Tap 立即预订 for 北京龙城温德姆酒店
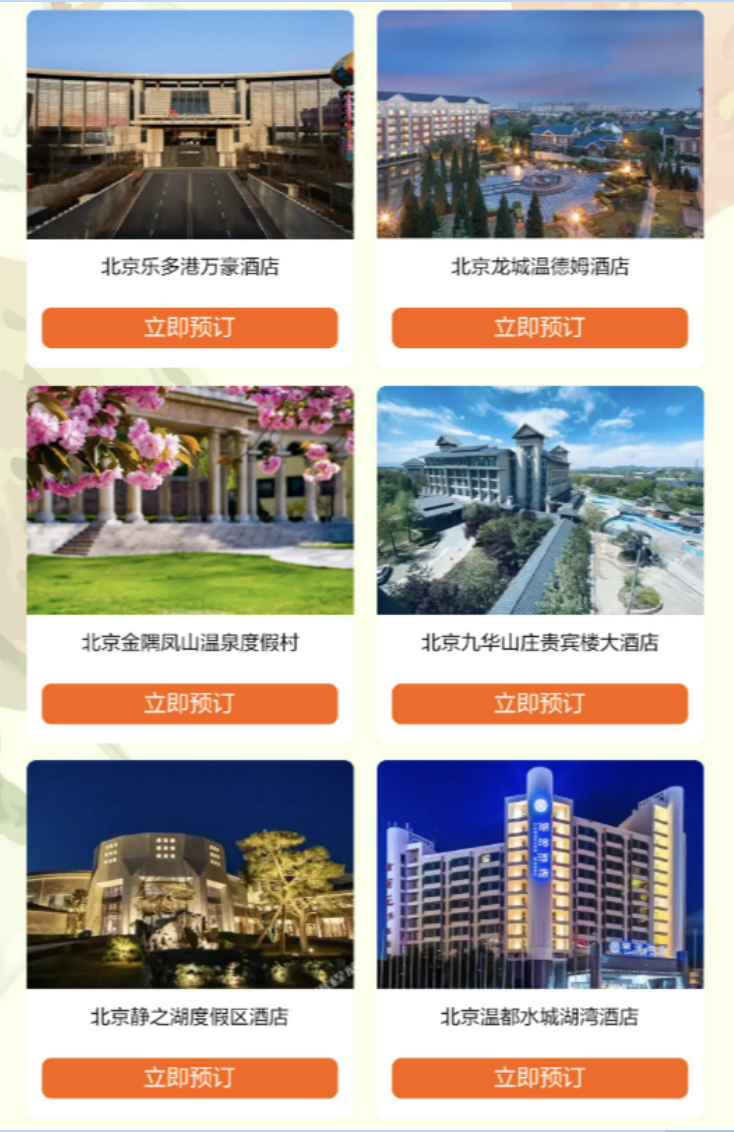 (539, 328)
